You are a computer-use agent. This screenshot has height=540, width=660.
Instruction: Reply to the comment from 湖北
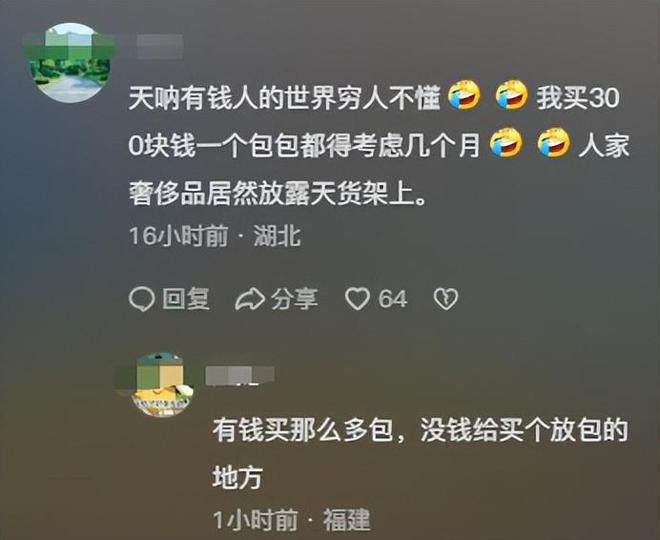click(x=171, y=298)
